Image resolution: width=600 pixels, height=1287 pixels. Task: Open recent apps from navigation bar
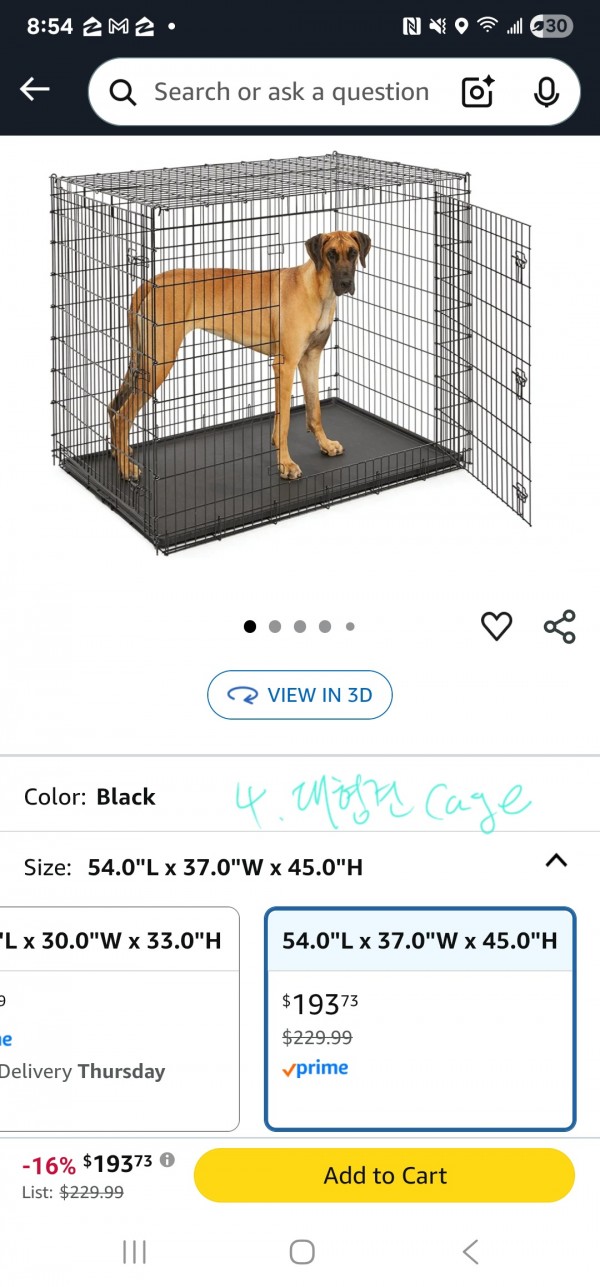point(134,1251)
